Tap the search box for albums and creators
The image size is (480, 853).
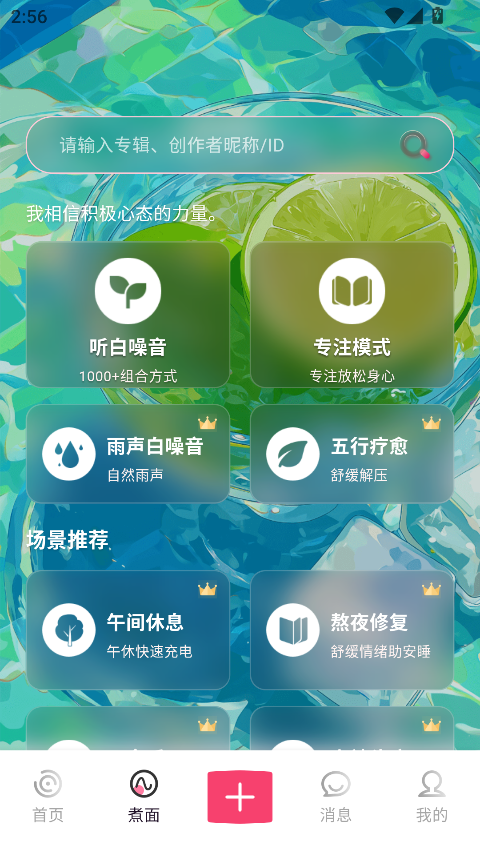239,145
